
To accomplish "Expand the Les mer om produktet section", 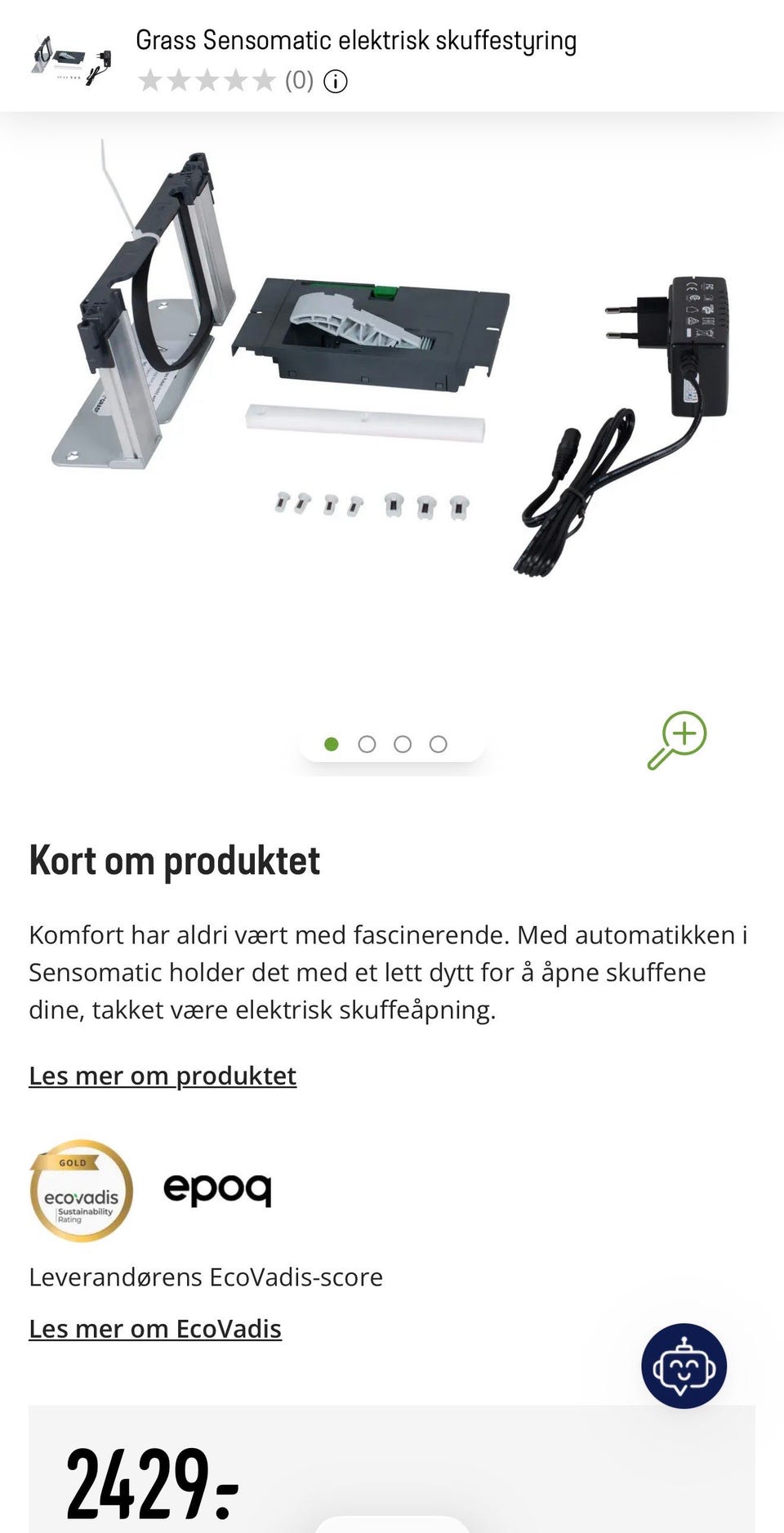I will (163, 1076).
